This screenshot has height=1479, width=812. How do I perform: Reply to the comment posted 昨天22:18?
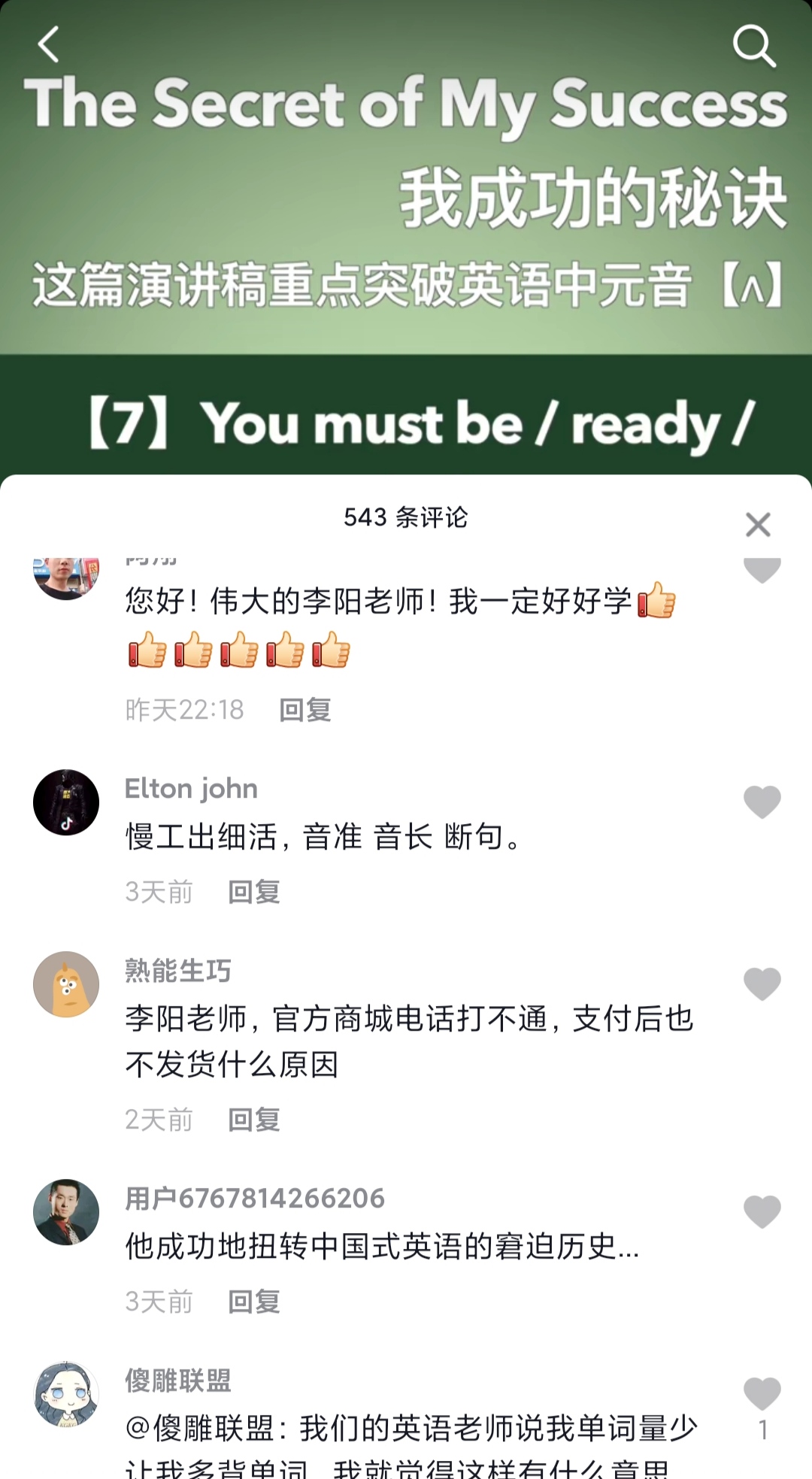pos(304,710)
